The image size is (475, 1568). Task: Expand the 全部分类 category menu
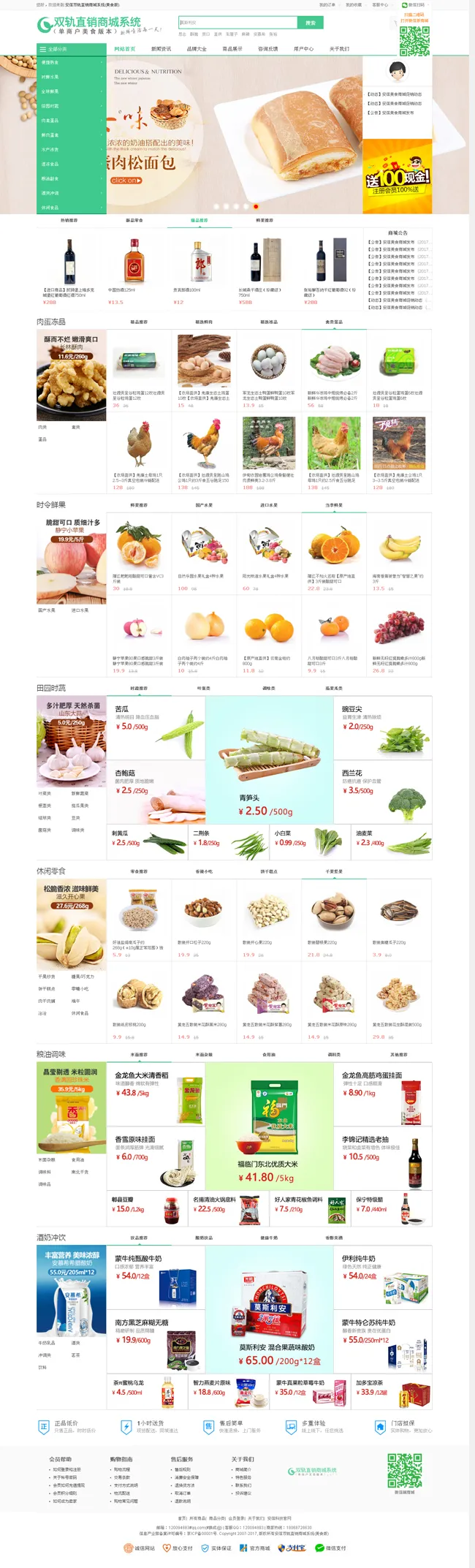pos(71,49)
